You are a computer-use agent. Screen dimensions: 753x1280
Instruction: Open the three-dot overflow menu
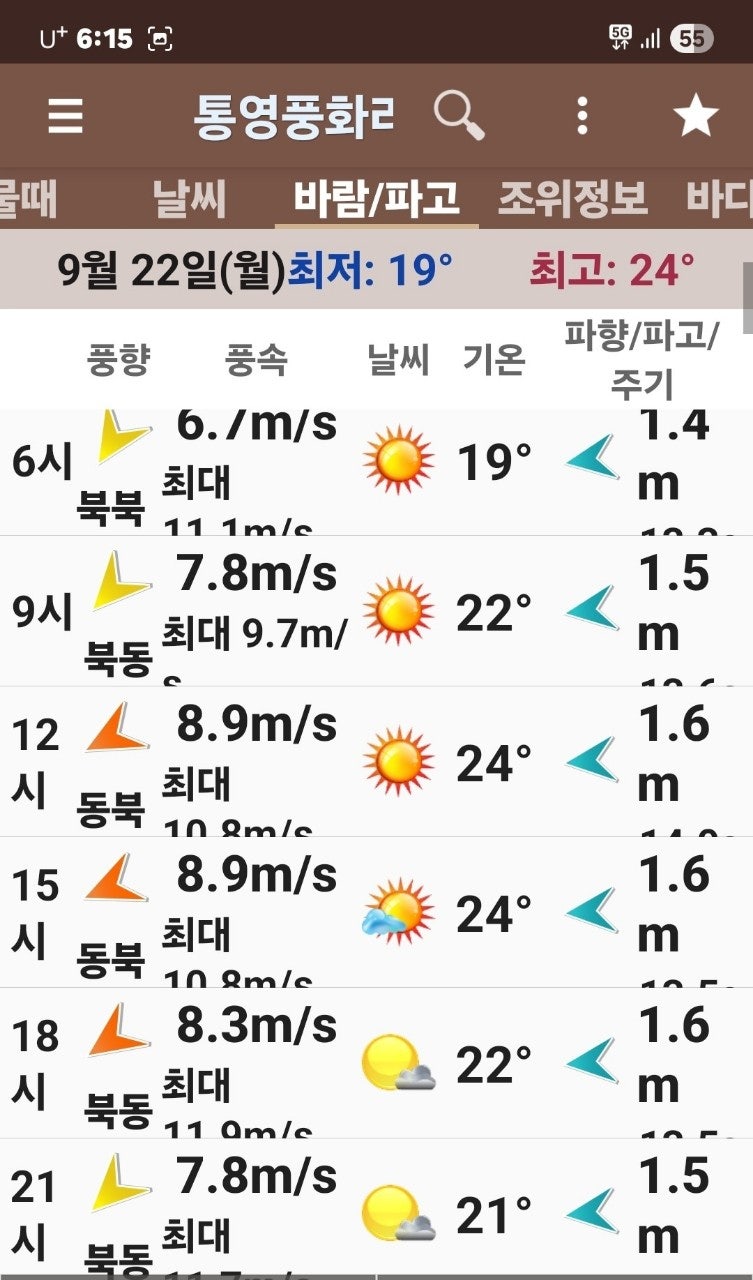(x=583, y=115)
